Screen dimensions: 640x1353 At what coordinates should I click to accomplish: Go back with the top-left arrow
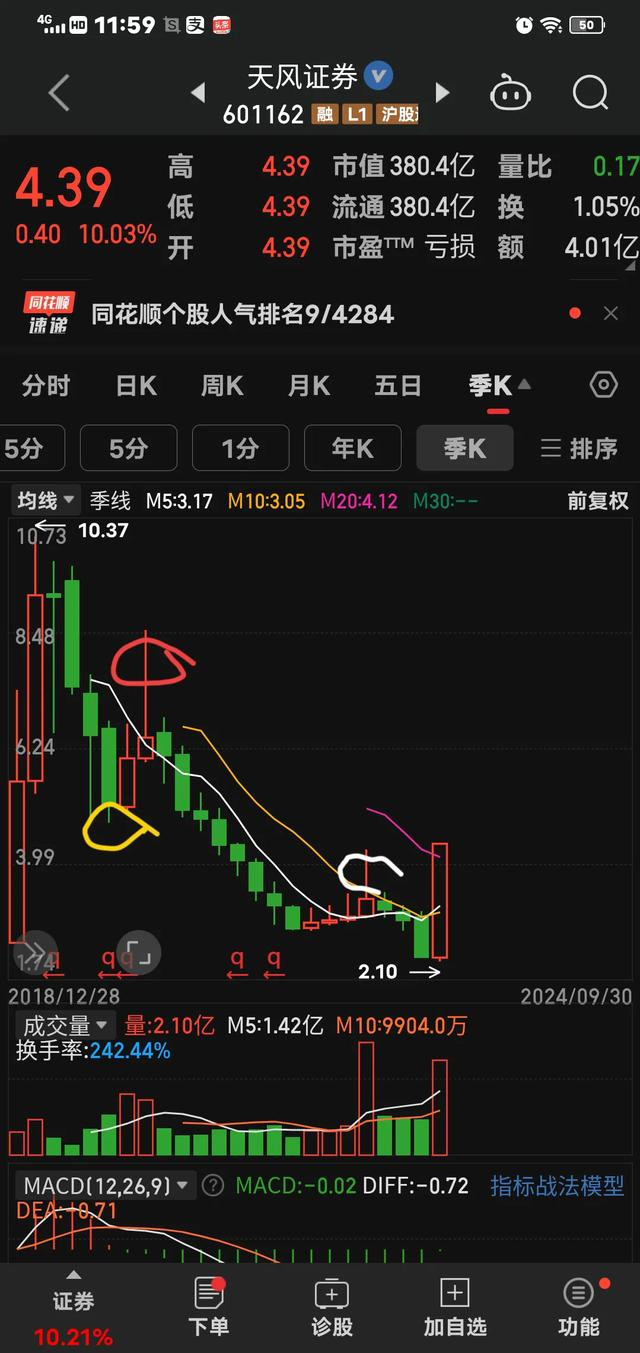[59, 93]
